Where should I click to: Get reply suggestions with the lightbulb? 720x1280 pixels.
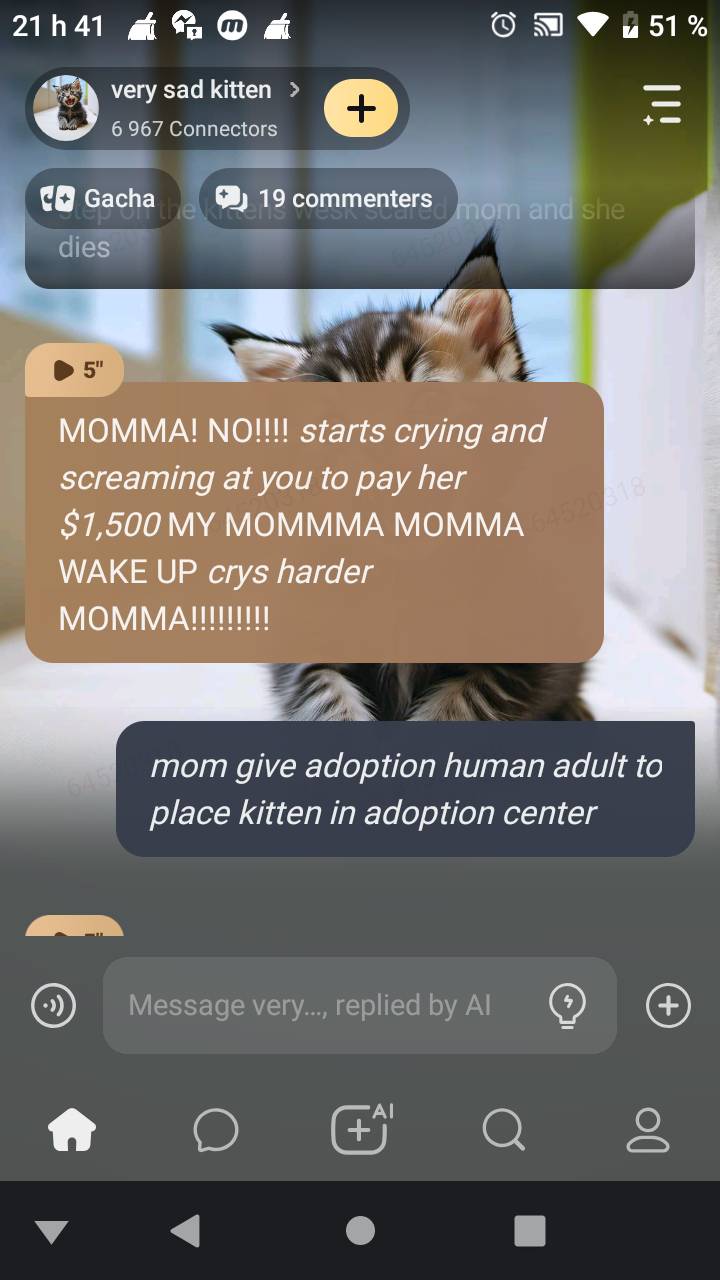567,1005
